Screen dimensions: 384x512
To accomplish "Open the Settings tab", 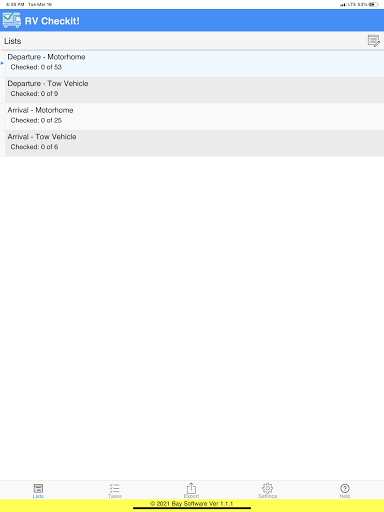I will click(267, 491).
